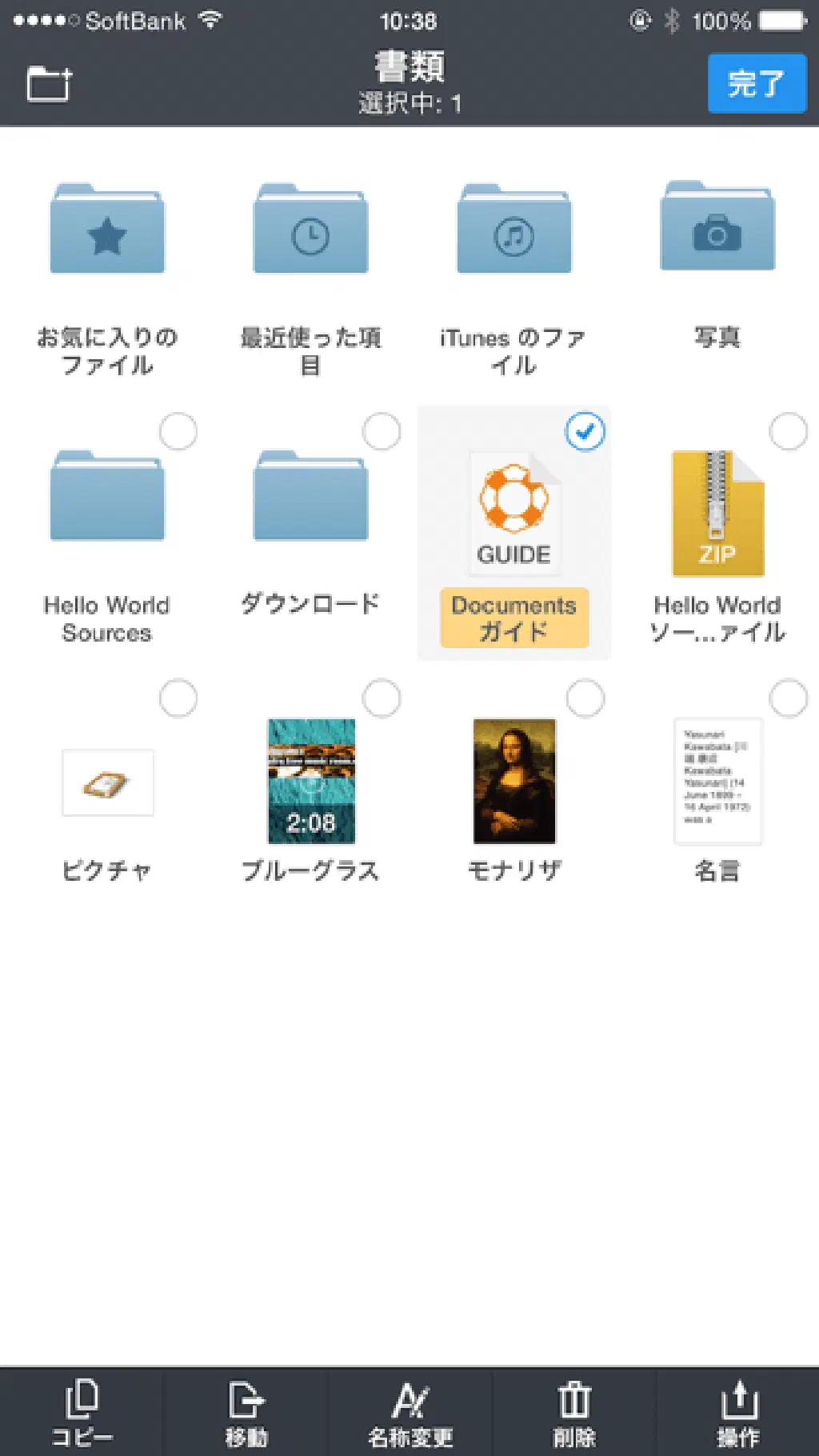Select the 名言 document

(789, 698)
